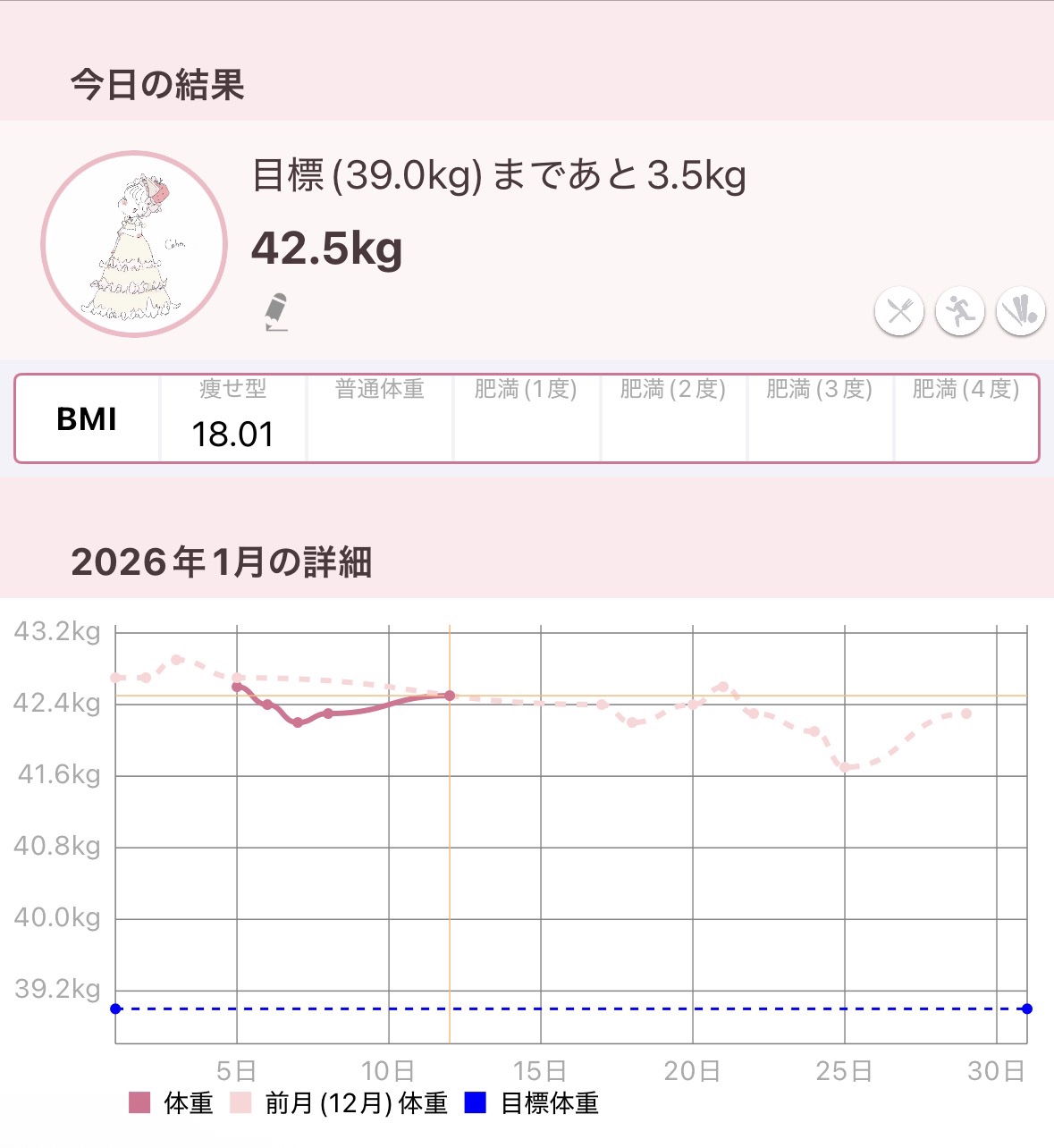Tap the pencil icon to edit weight

point(276,312)
